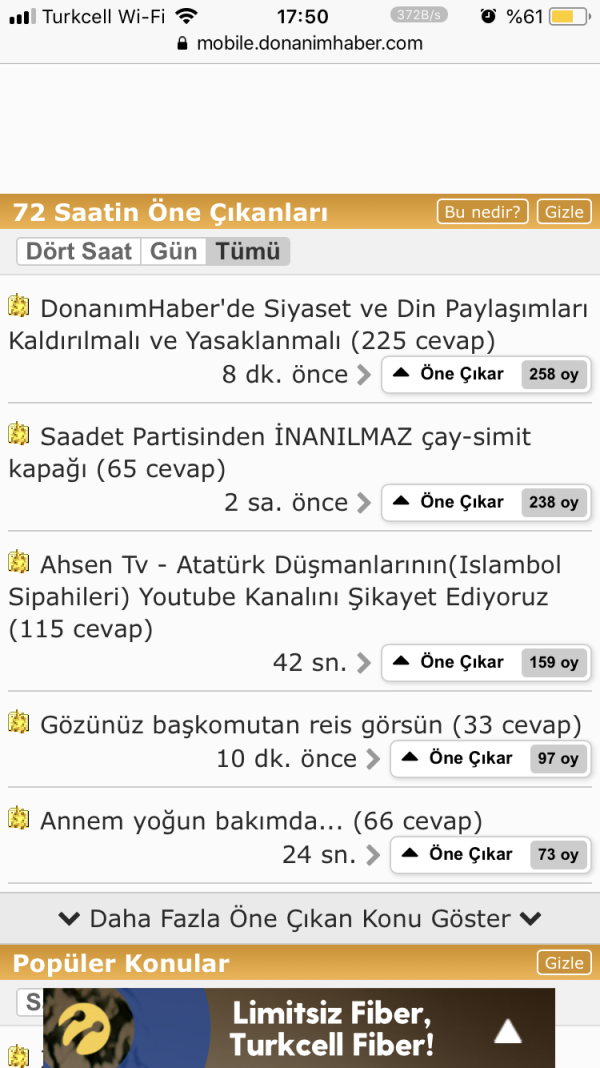Tap the mobile.donanimhaber.com address bar
The height and width of the screenshot is (1068, 600).
pos(300,43)
